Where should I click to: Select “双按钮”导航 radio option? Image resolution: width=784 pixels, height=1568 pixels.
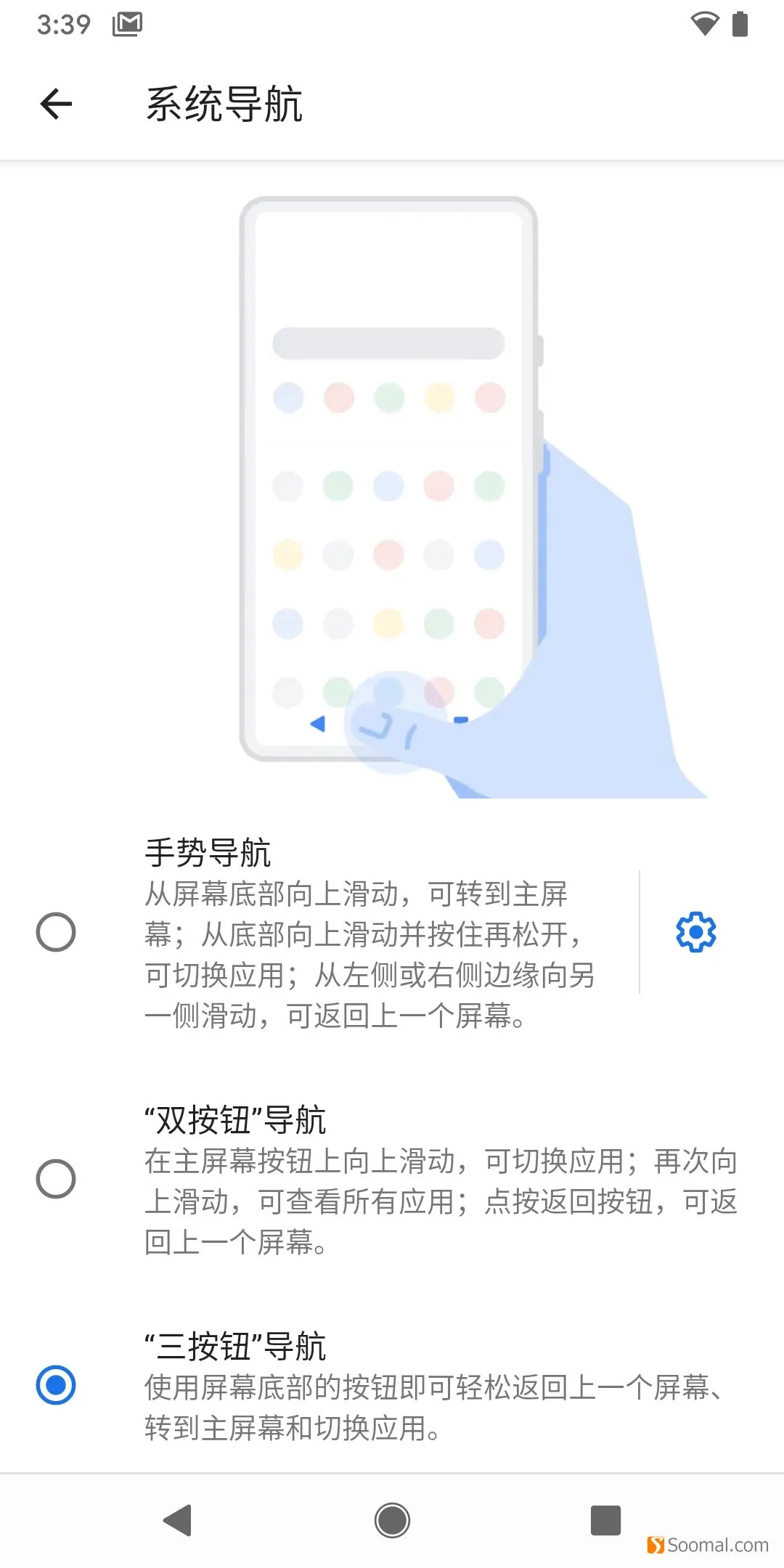(56, 1179)
